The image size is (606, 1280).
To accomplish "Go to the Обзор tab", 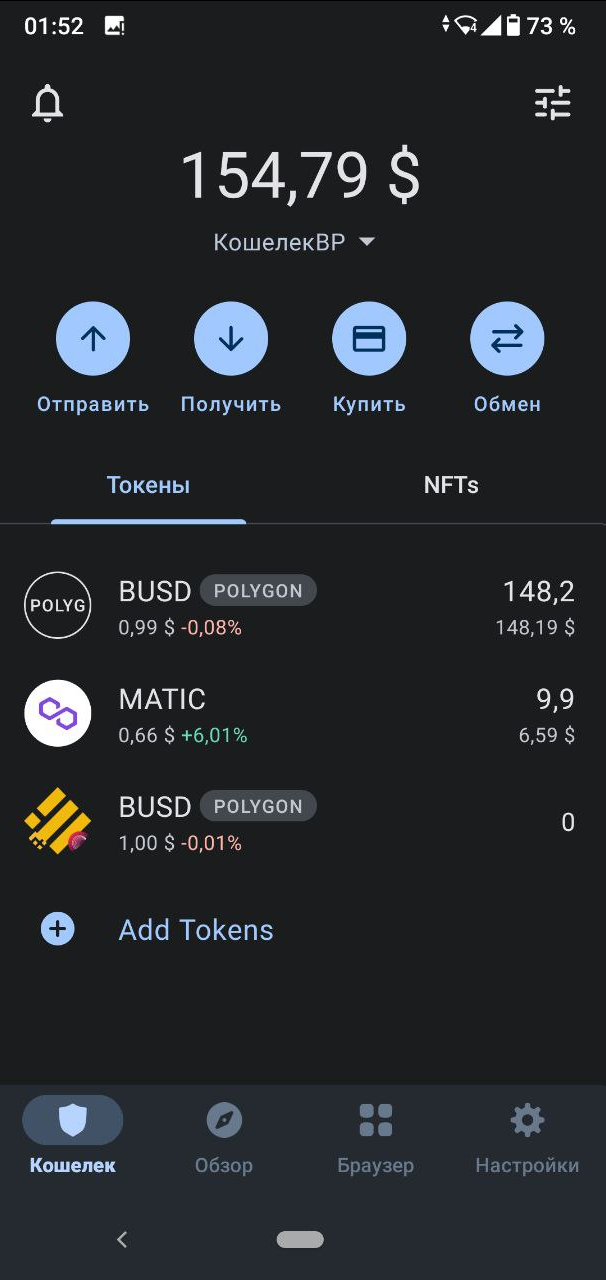I will pyautogui.click(x=224, y=1136).
